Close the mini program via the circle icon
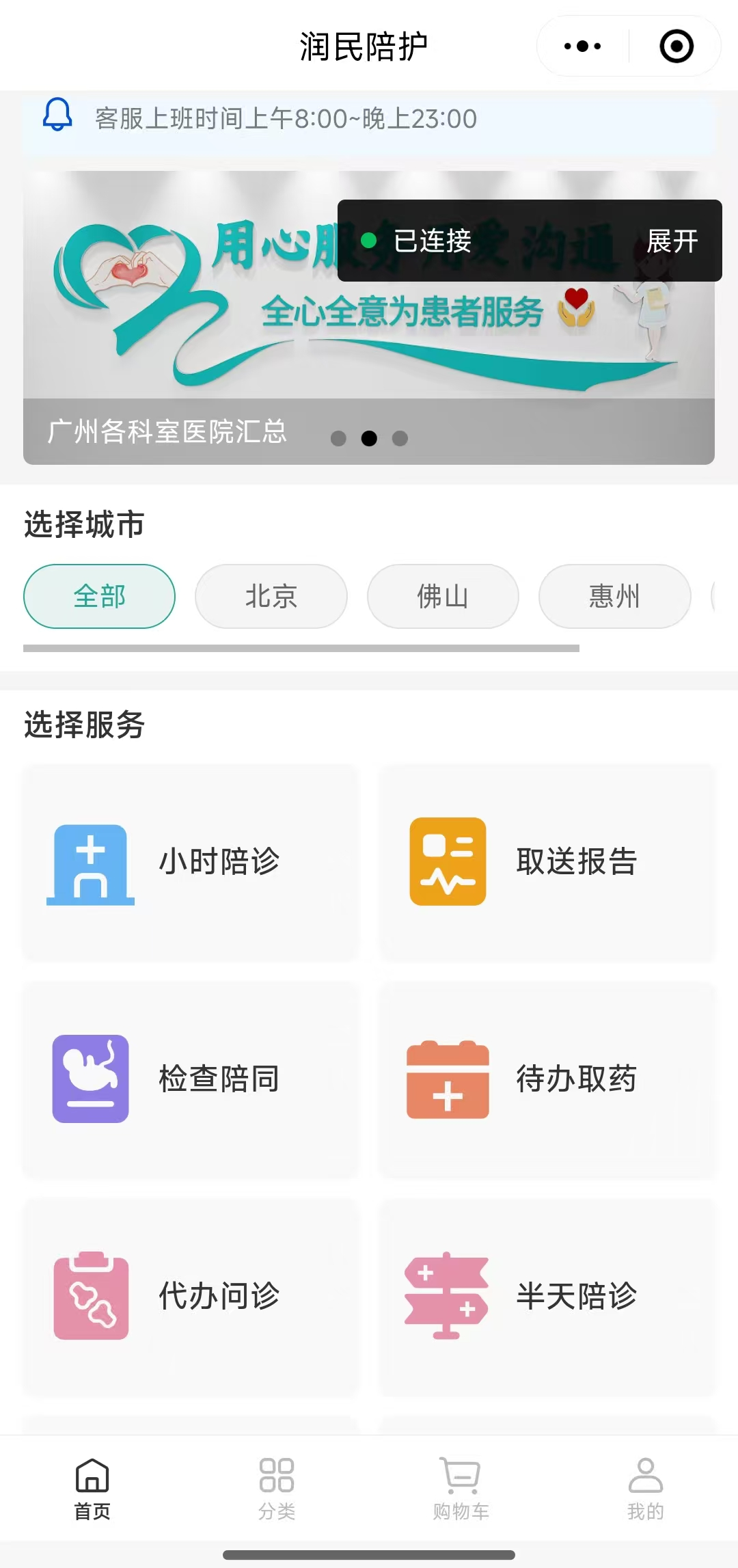This screenshot has width=738, height=1568. tap(676, 46)
